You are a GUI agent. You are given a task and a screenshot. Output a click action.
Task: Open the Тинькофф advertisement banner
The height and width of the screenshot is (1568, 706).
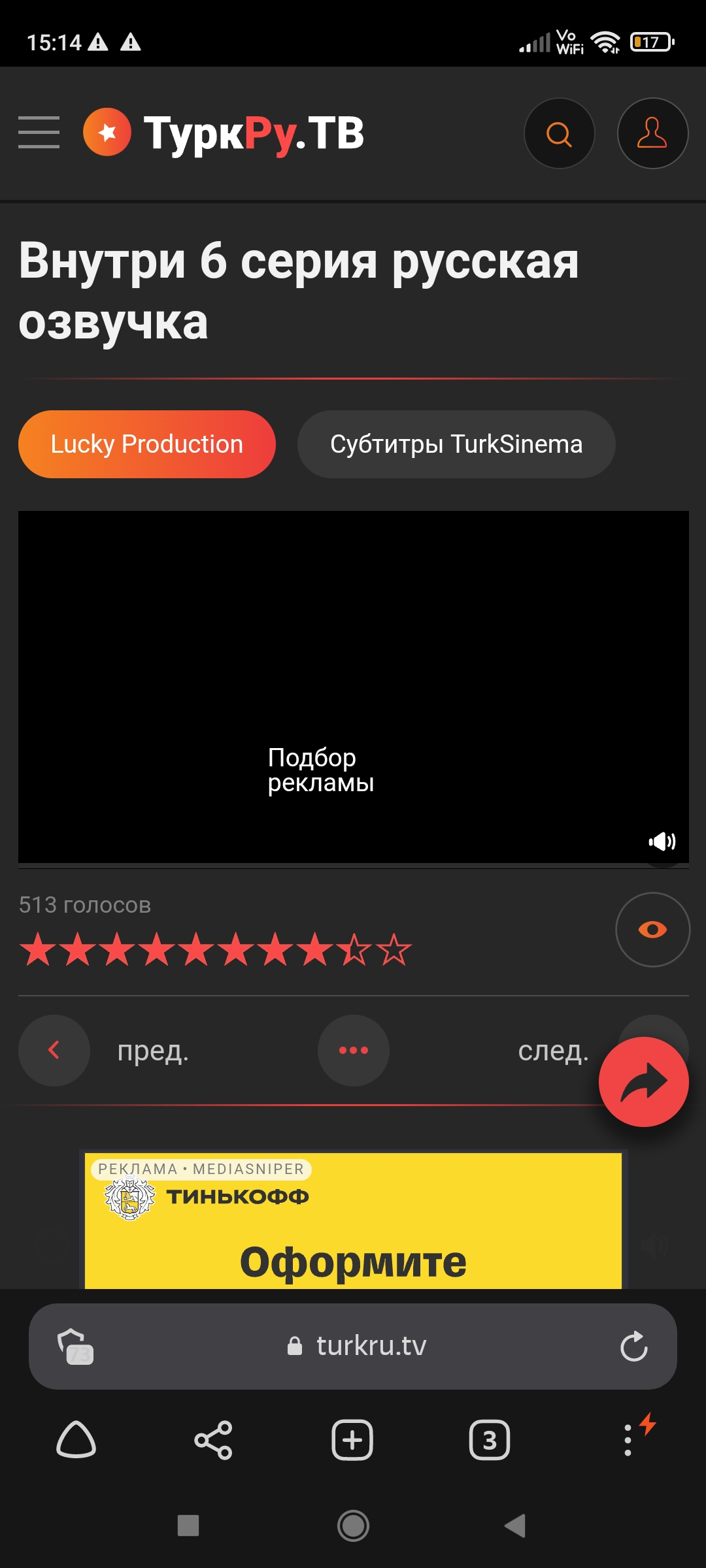point(353,1222)
